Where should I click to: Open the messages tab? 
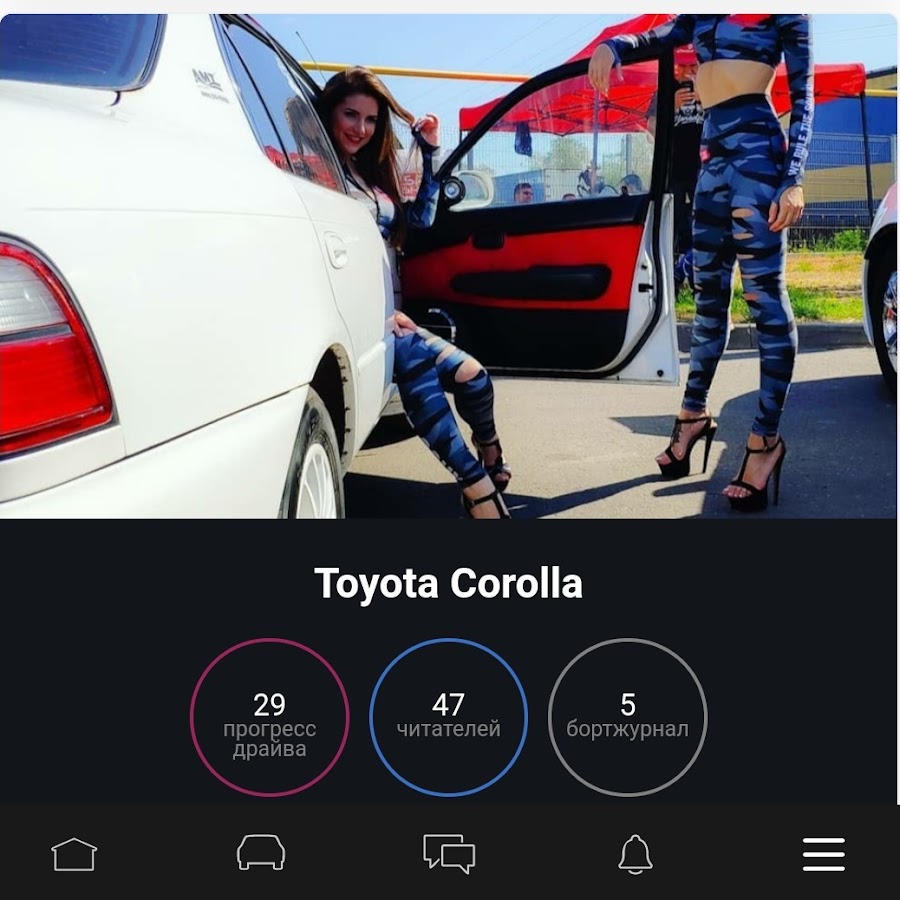449,854
